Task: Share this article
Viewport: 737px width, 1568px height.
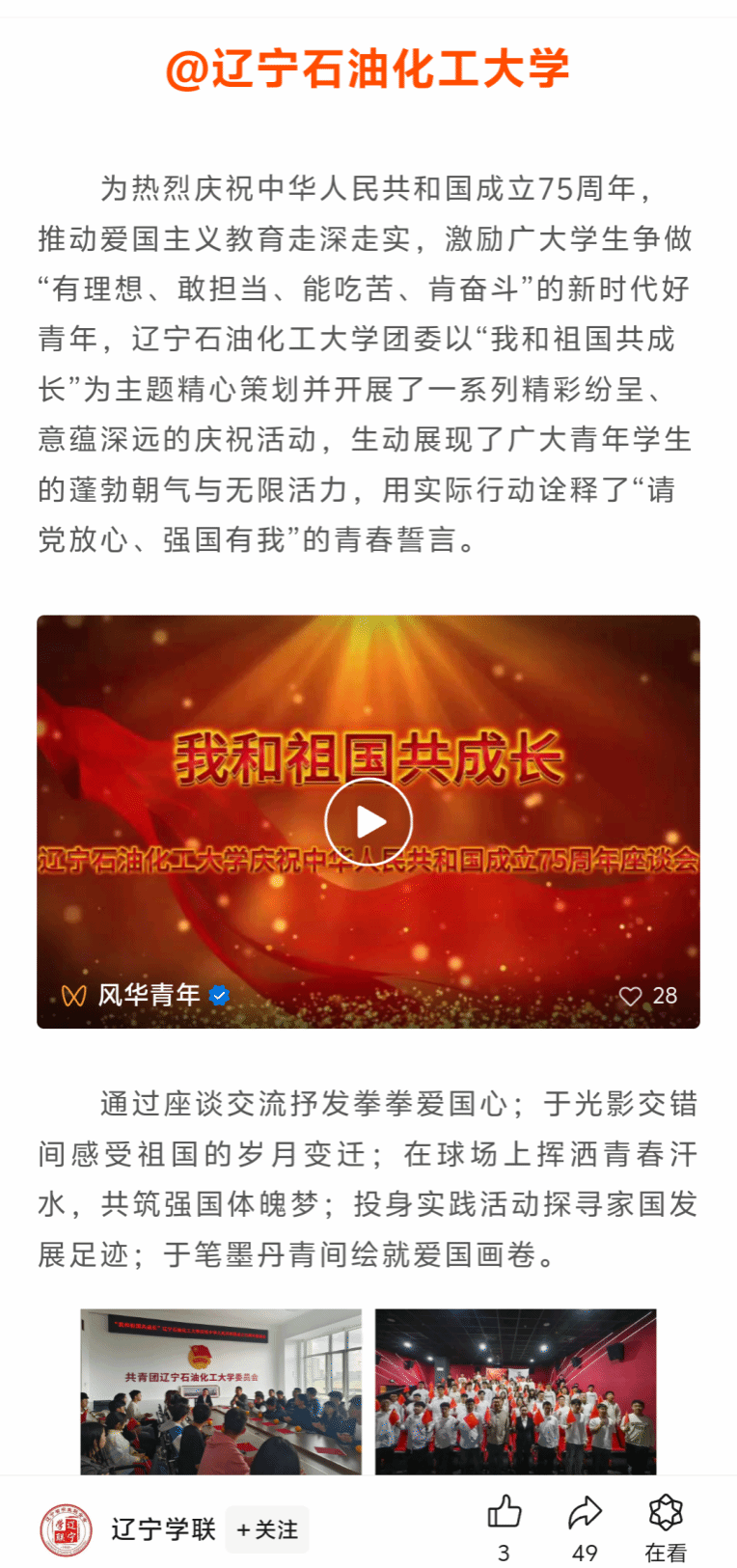Action: point(585,1527)
